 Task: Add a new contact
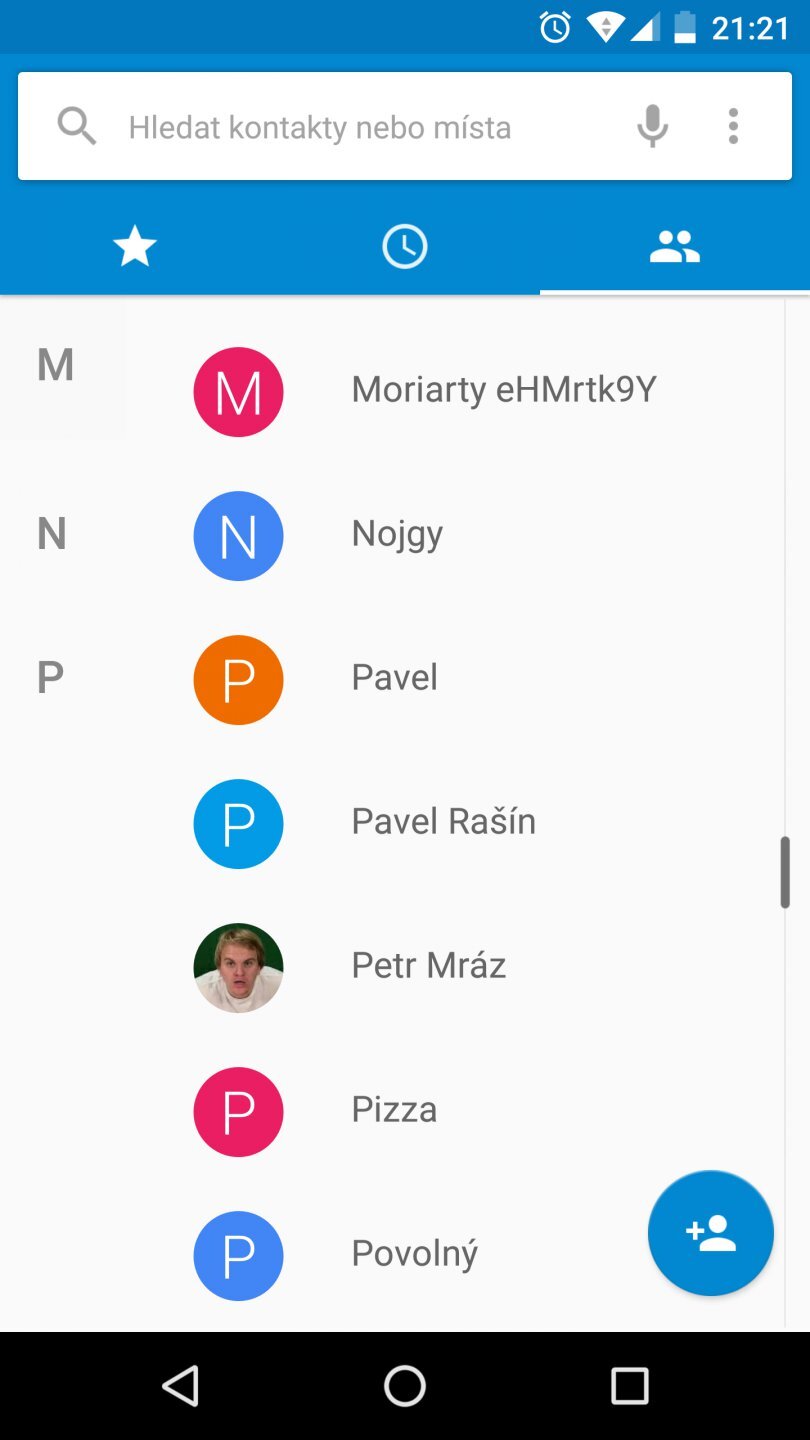(711, 1233)
